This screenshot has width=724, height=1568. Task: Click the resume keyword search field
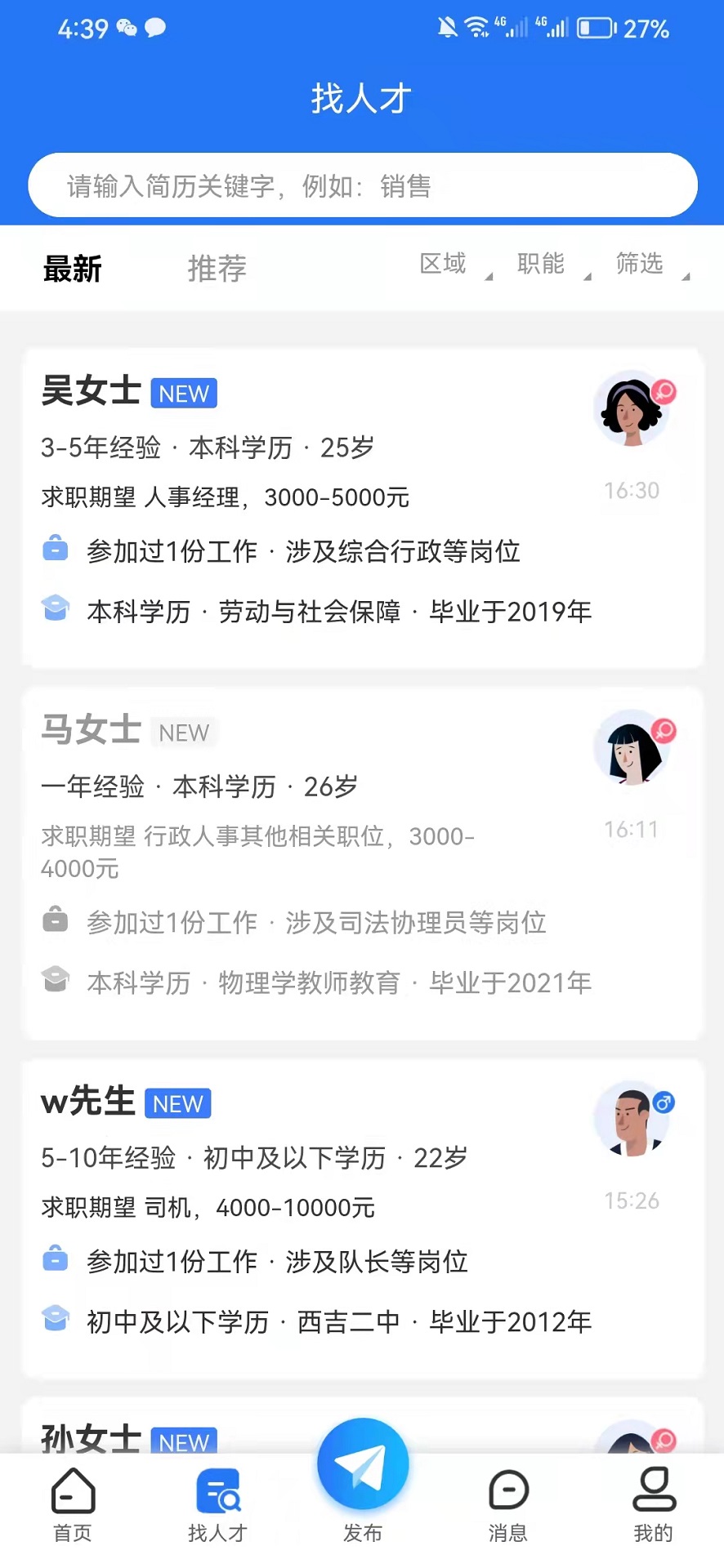point(362,185)
